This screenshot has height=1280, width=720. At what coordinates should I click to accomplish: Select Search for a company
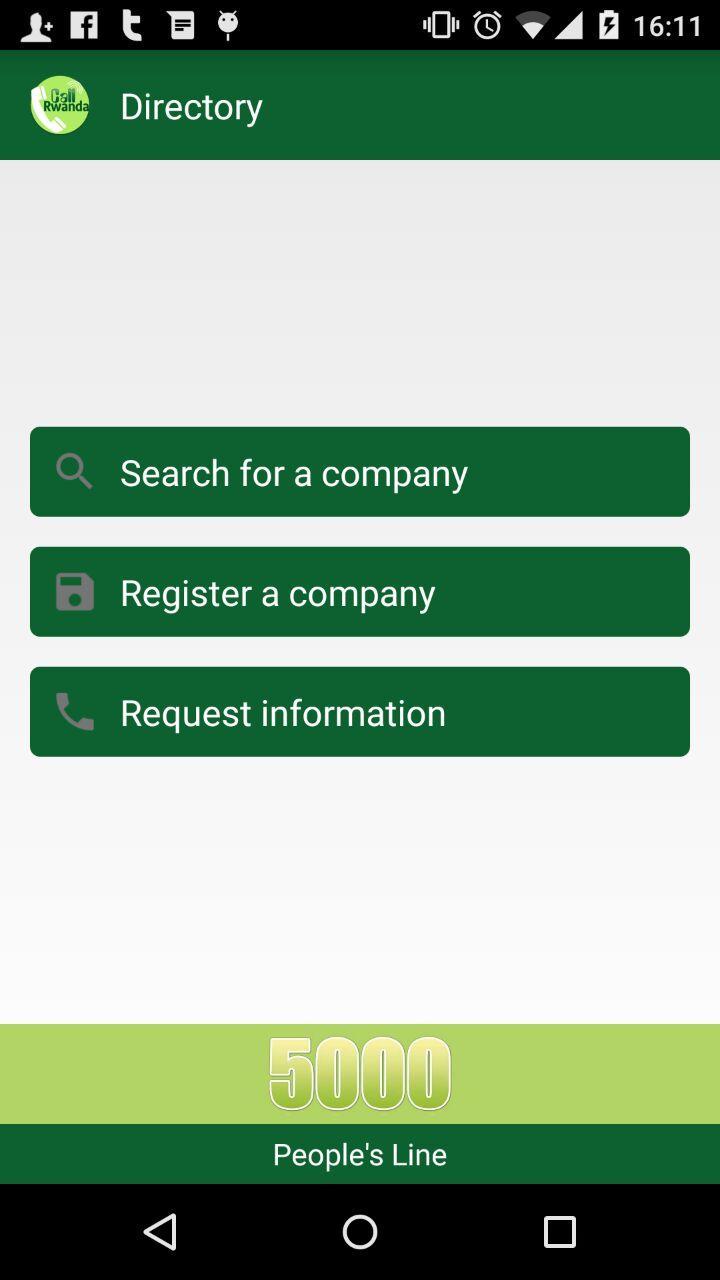pyautogui.click(x=360, y=471)
